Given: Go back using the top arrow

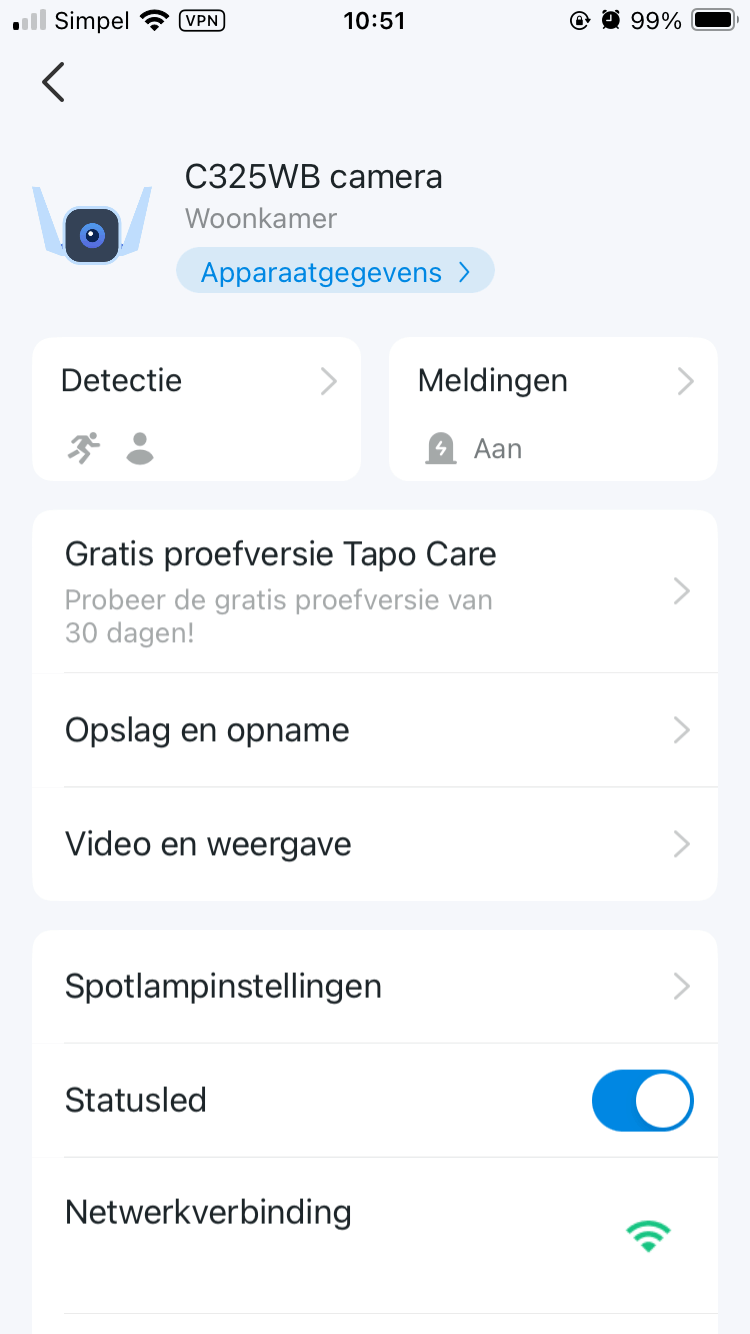Looking at the screenshot, I should pyautogui.click(x=54, y=82).
